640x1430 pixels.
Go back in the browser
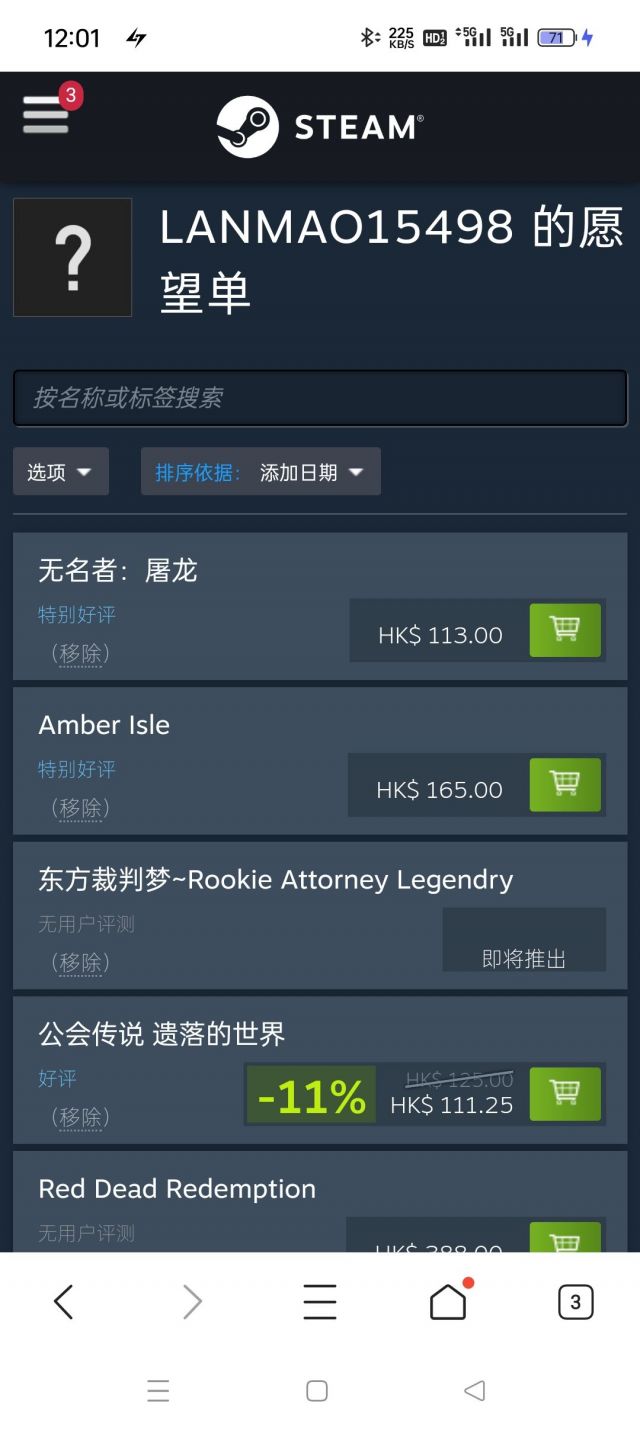pos(64,1301)
